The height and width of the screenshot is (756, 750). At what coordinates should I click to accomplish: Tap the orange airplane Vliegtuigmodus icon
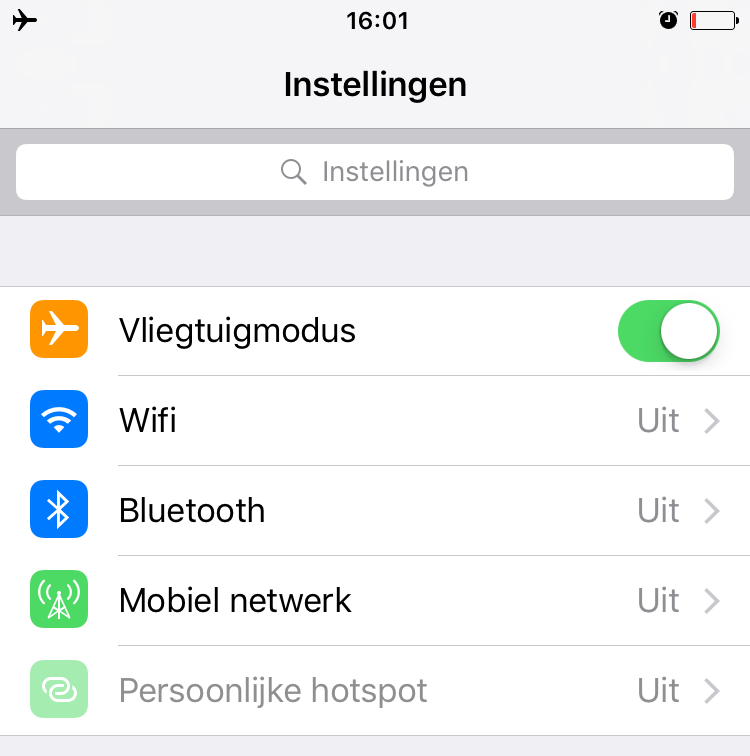tap(58, 330)
